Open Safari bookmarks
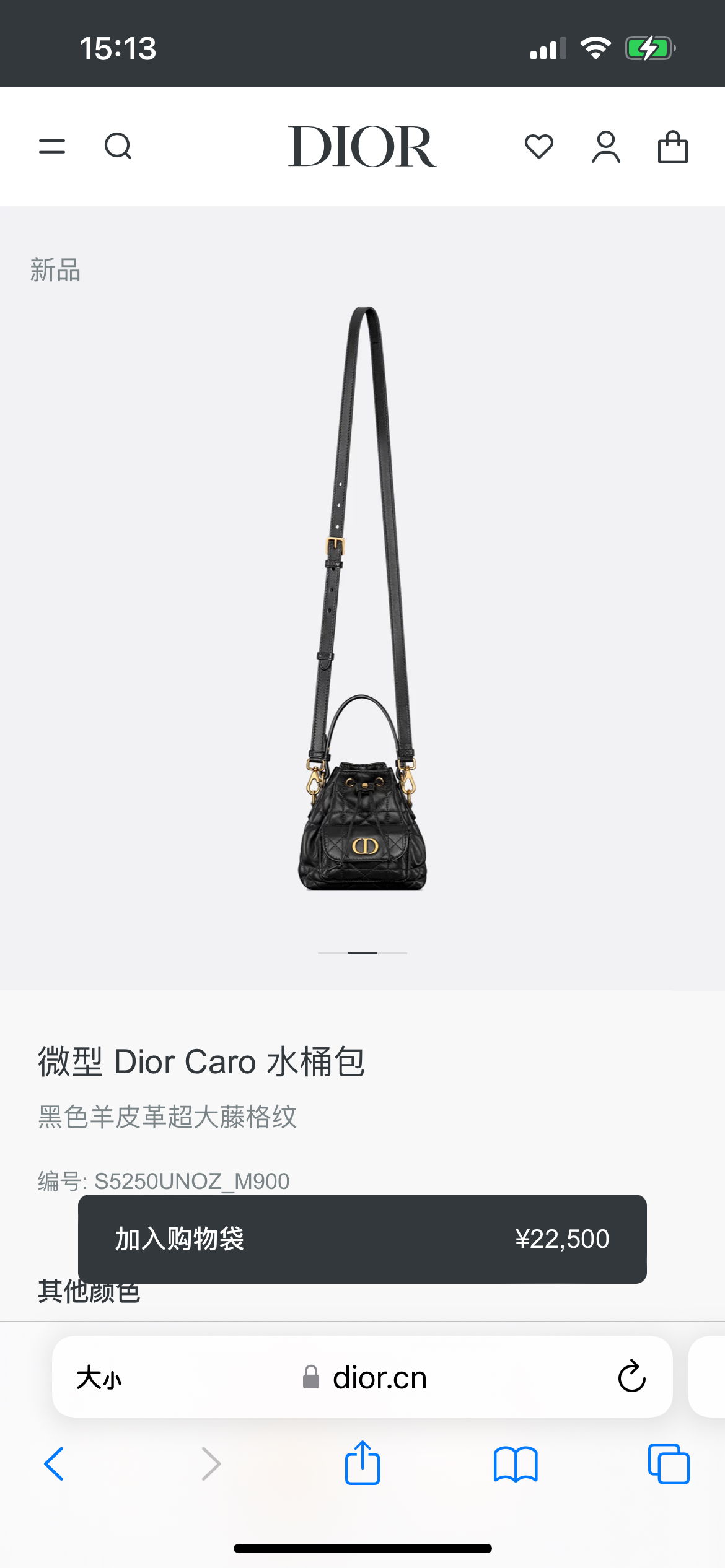The image size is (725, 1568). (515, 1464)
